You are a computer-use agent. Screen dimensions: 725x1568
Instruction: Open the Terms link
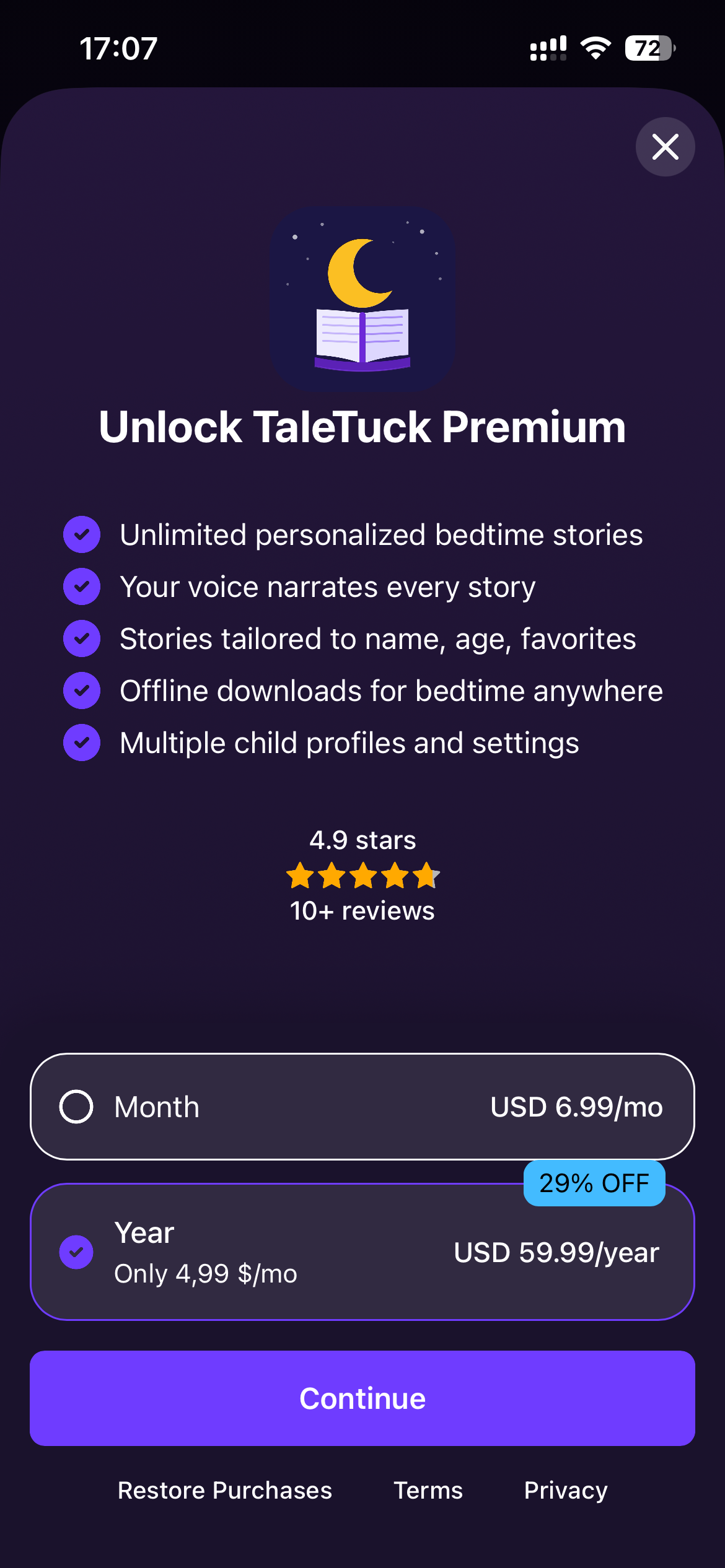coord(428,1490)
